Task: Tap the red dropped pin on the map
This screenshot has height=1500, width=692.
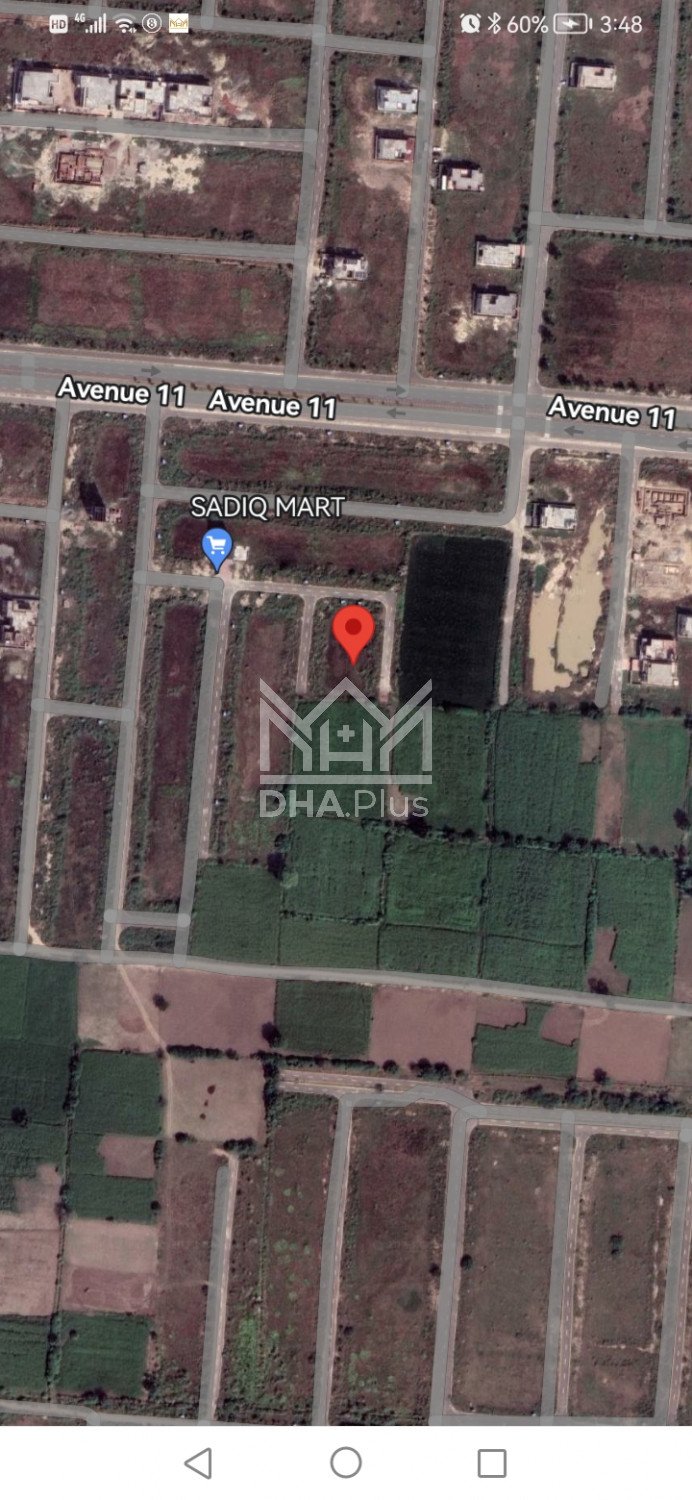Action: click(352, 632)
